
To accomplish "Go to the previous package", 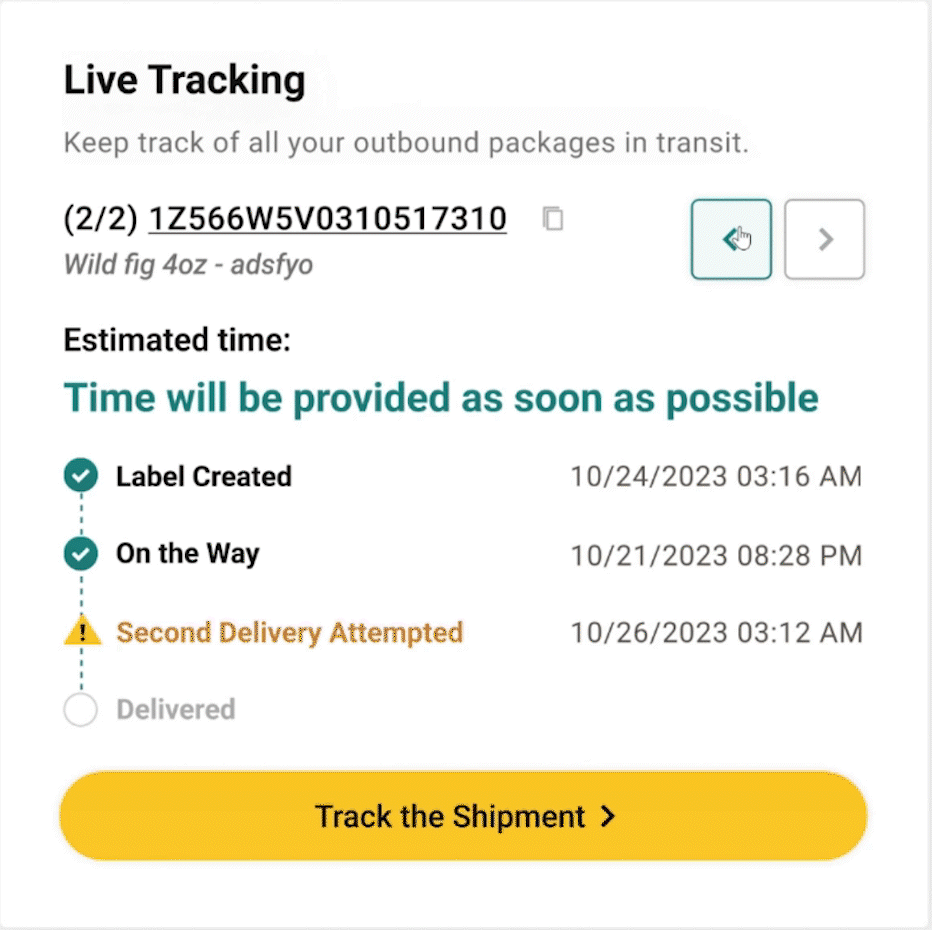I will click(x=731, y=239).
